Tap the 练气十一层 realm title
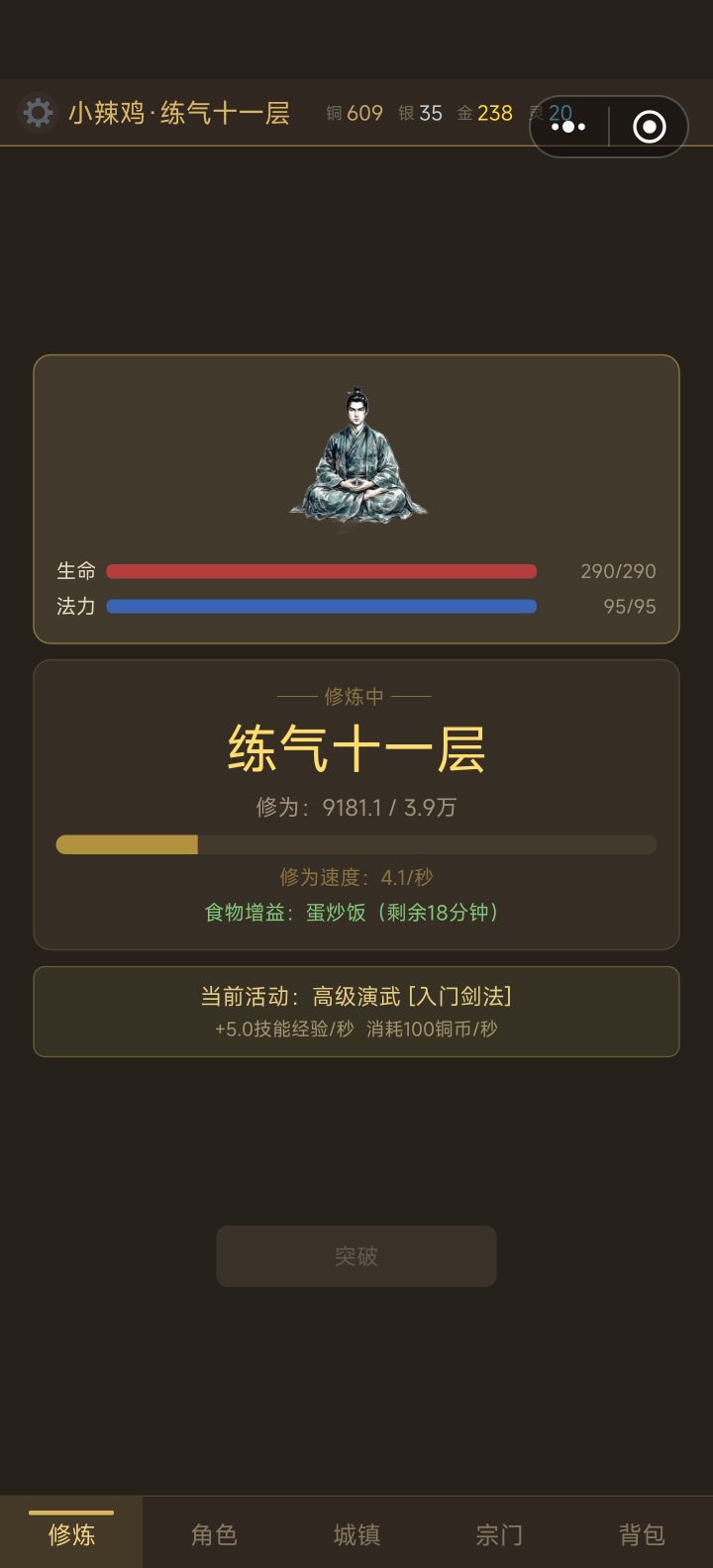 tap(356, 749)
